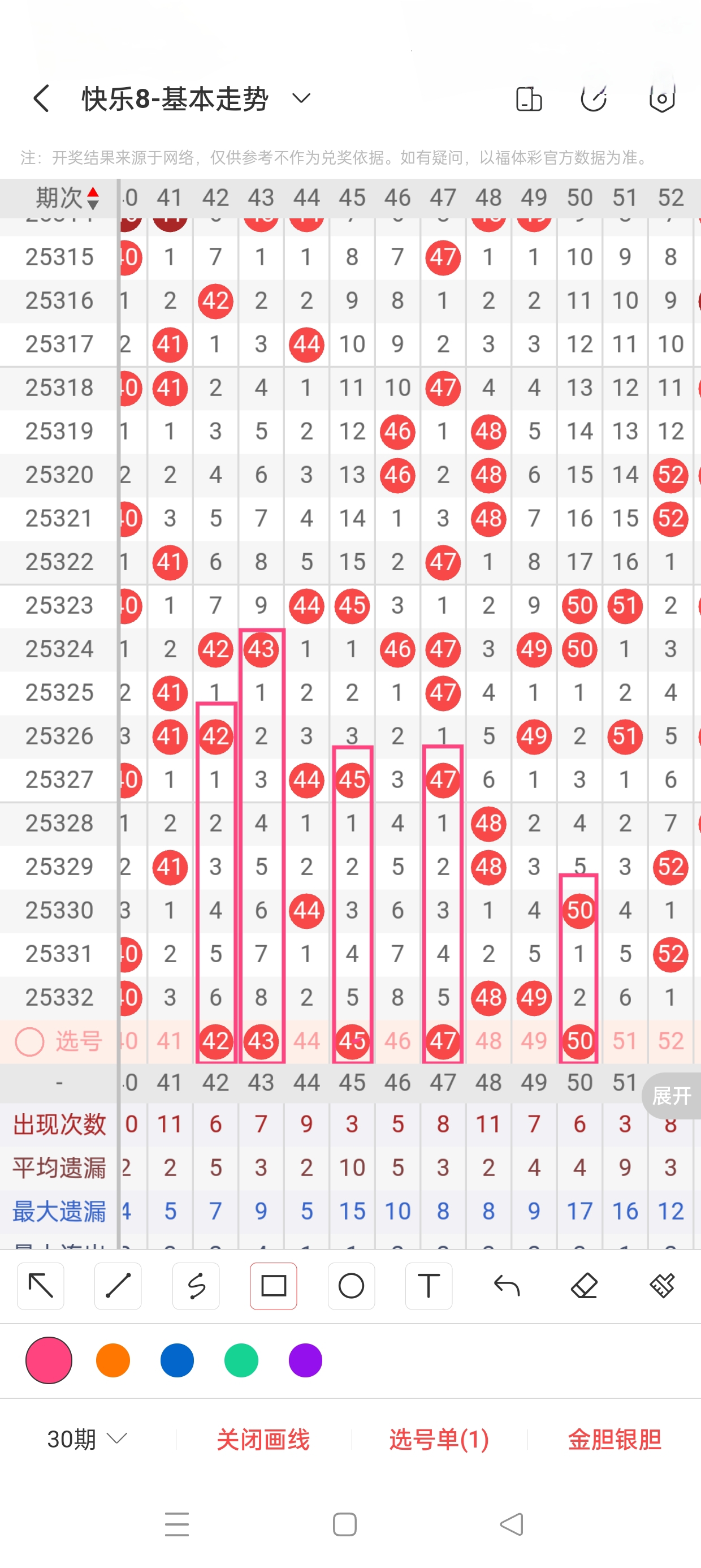Viewport: 701px width, 1568px height.
Task: Select the arrow drawing tool
Action: [x=41, y=1286]
